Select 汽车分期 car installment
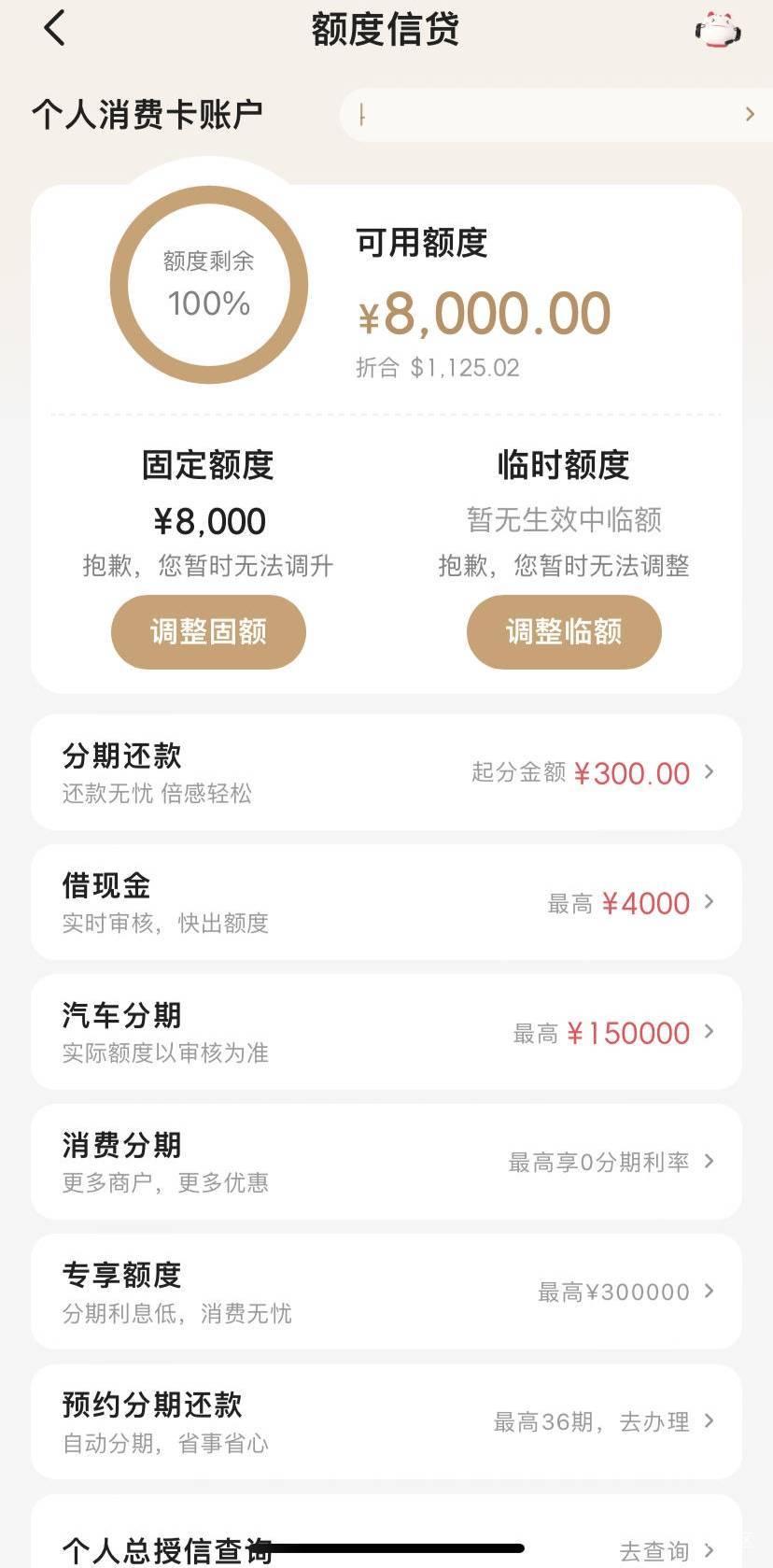The height and width of the screenshot is (1568, 773). click(386, 1032)
